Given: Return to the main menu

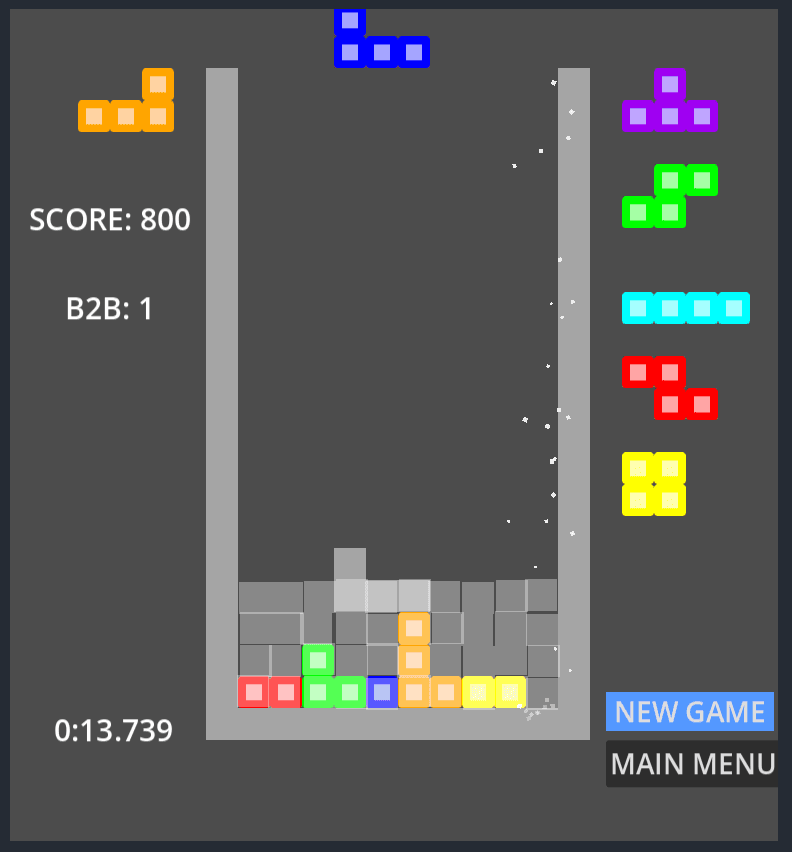Looking at the screenshot, I should click(x=692, y=764).
